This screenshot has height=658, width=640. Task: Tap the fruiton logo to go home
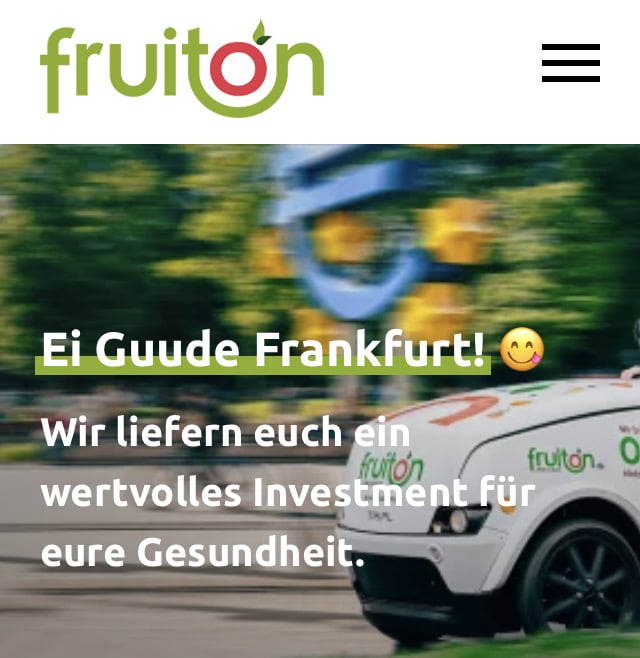182,68
